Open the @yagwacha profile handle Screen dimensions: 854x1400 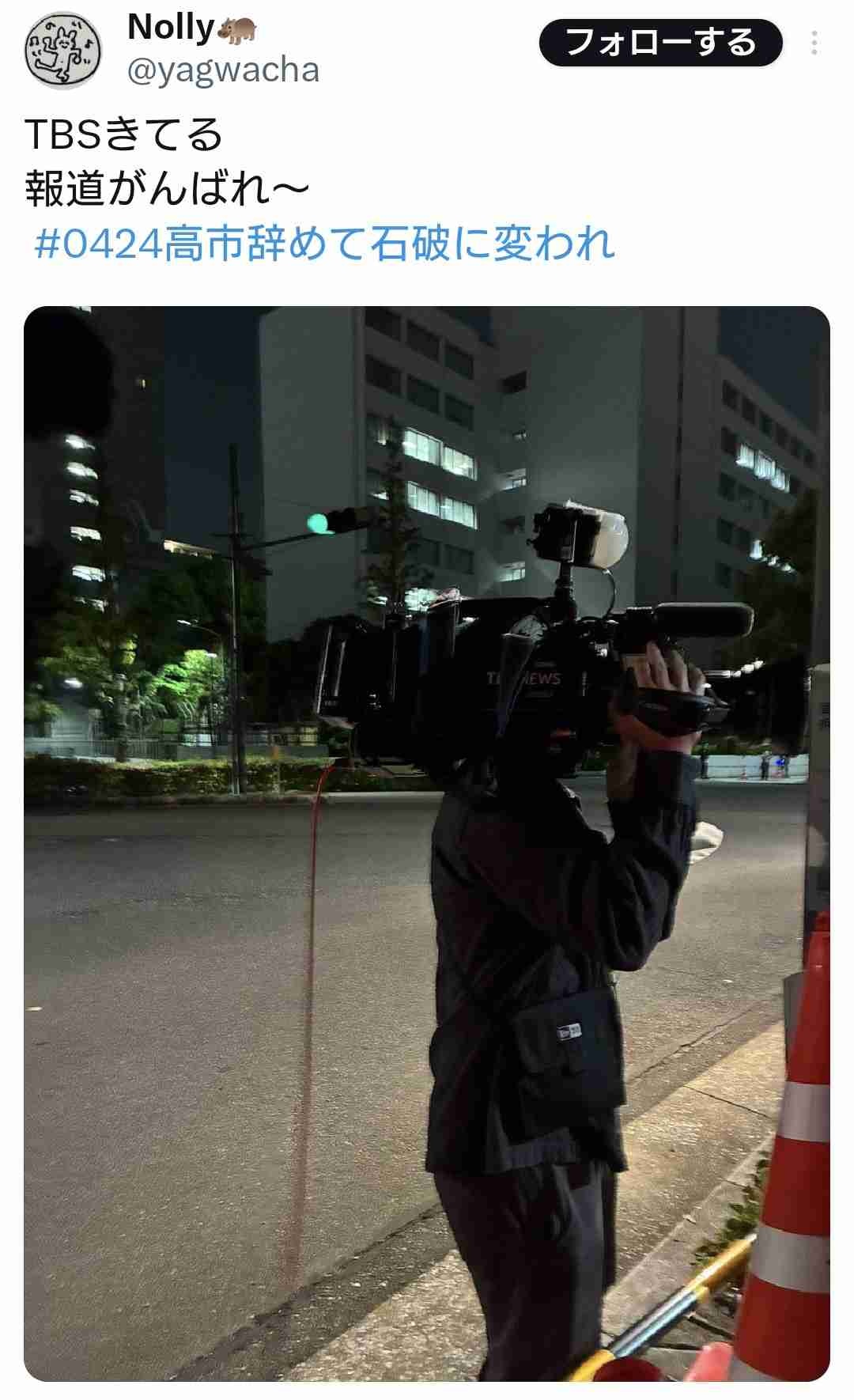(223, 70)
